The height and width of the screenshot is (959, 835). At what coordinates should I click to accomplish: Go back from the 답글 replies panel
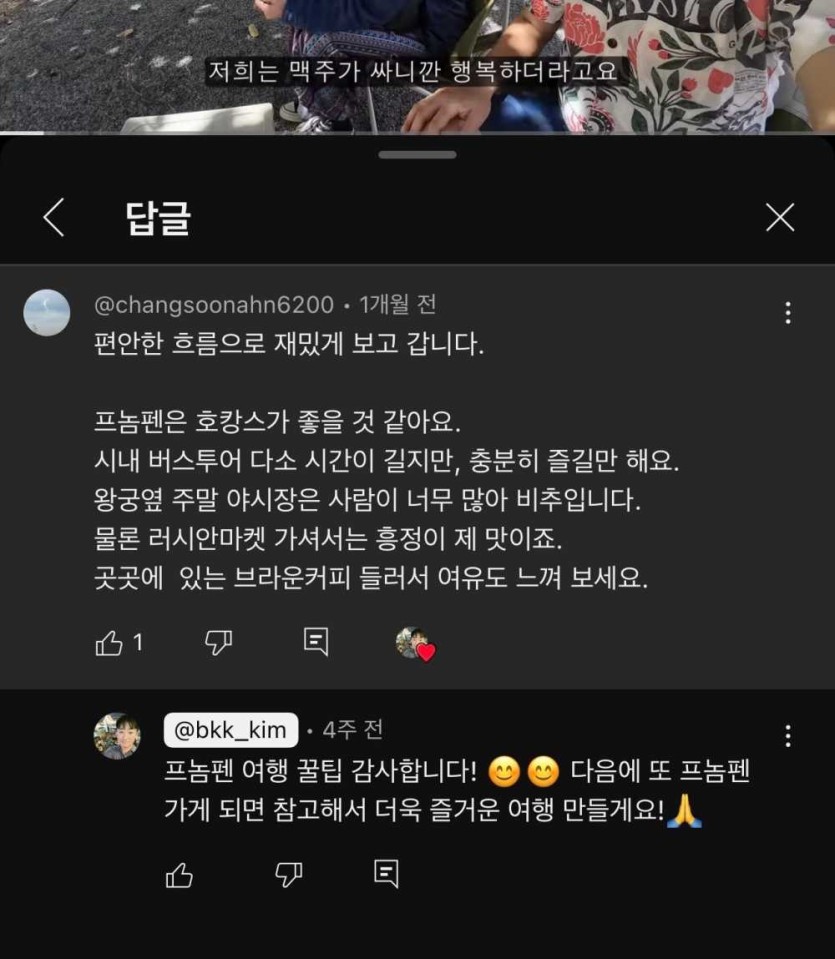[54, 217]
